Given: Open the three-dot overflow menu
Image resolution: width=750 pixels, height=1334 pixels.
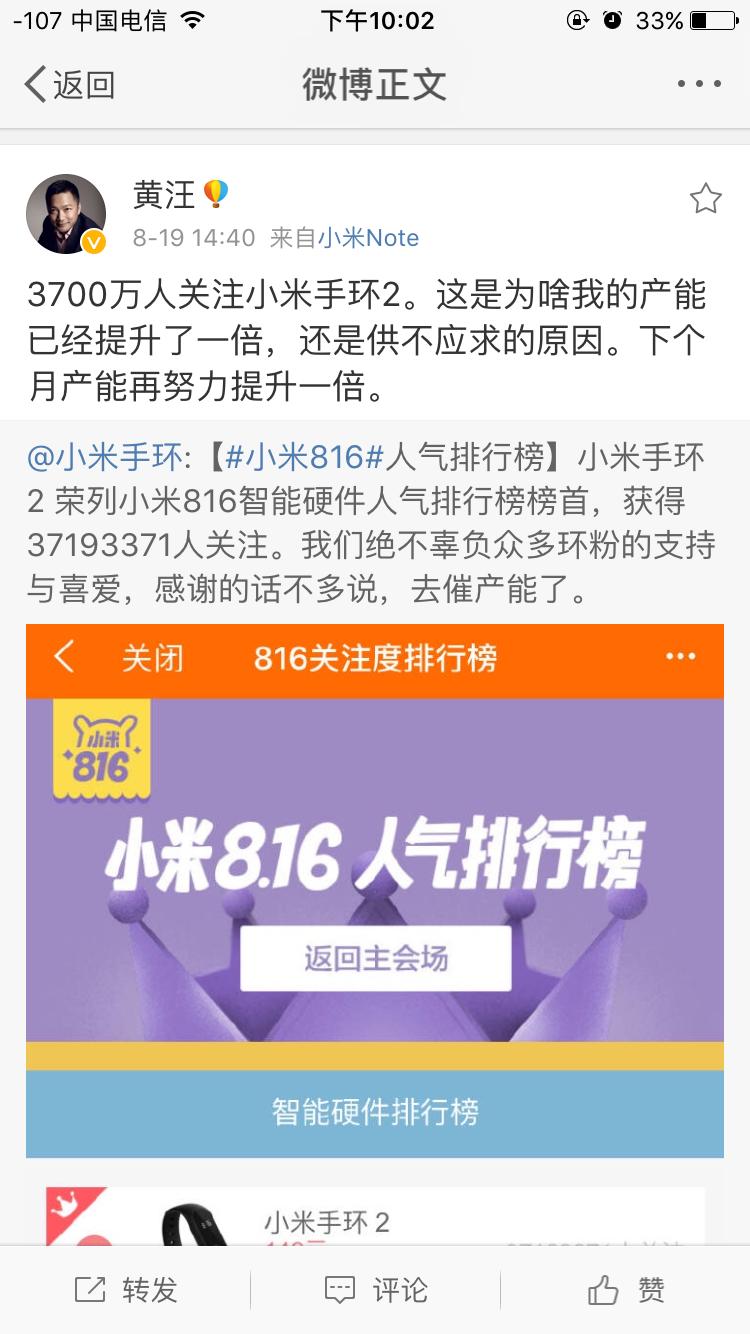Looking at the screenshot, I should point(699,85).
